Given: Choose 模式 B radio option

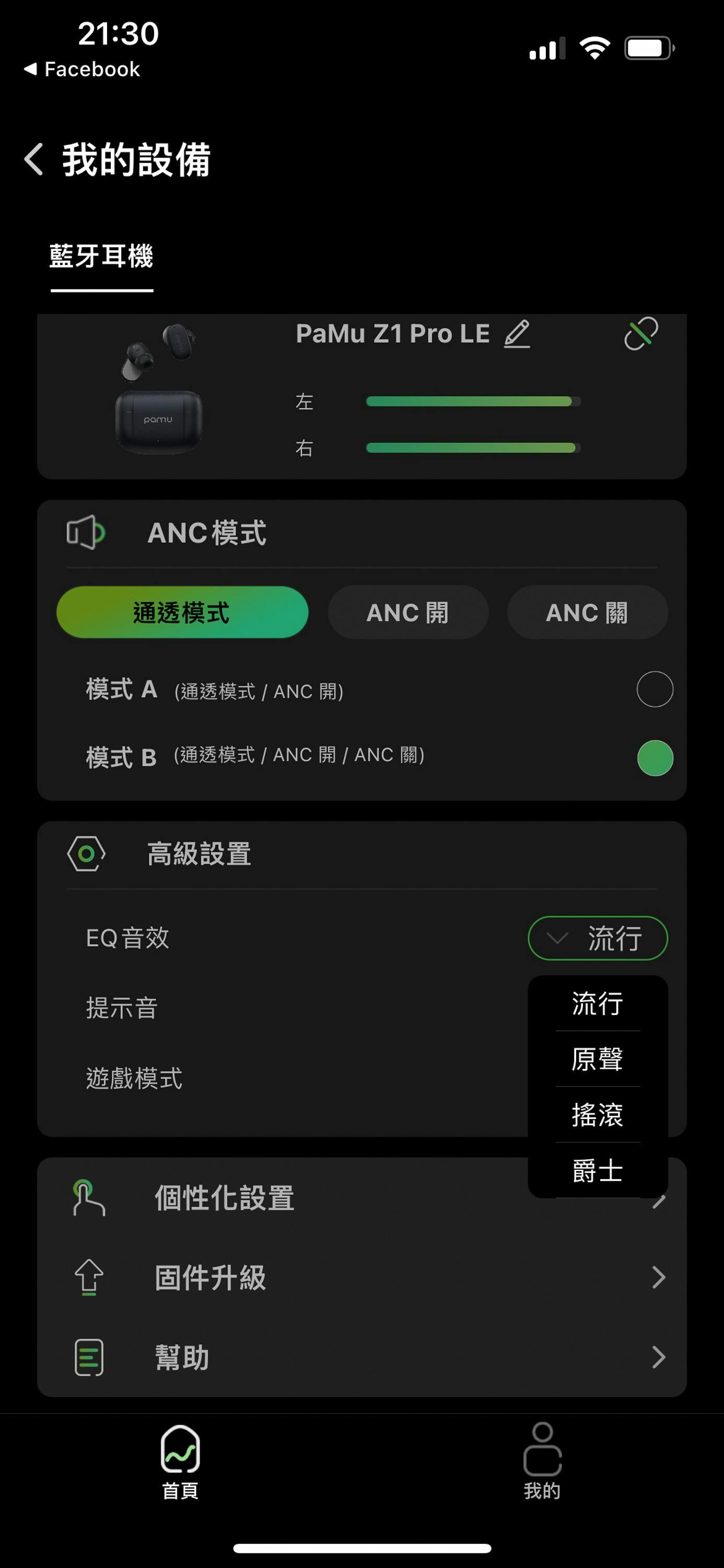Looking at the screenshot, I should (655, 758).
